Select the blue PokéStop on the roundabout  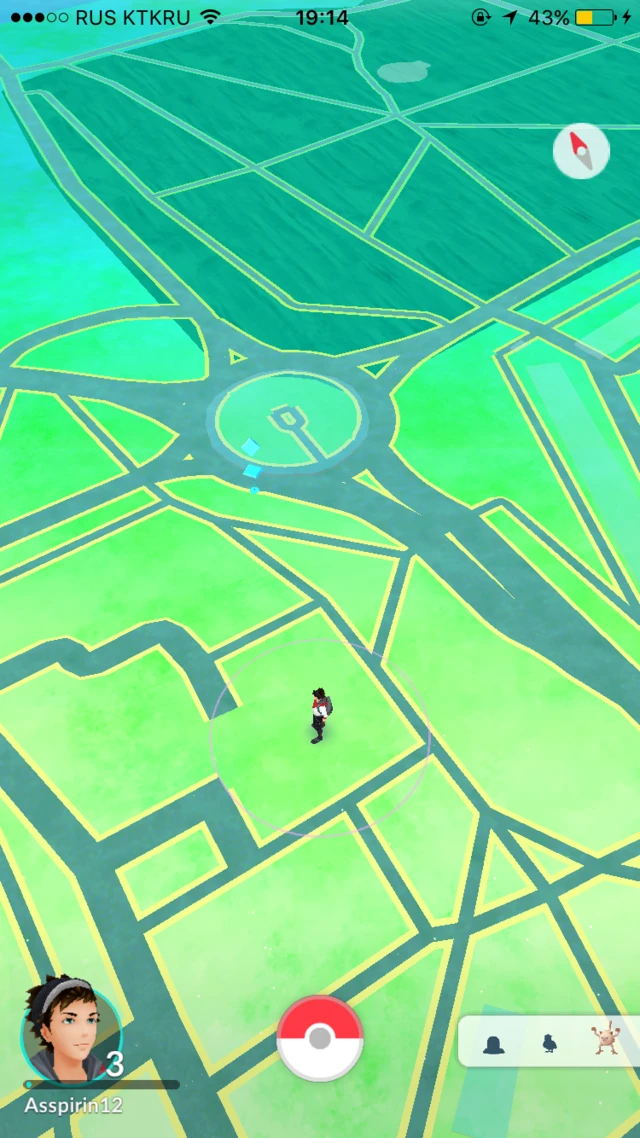point(252,460)
